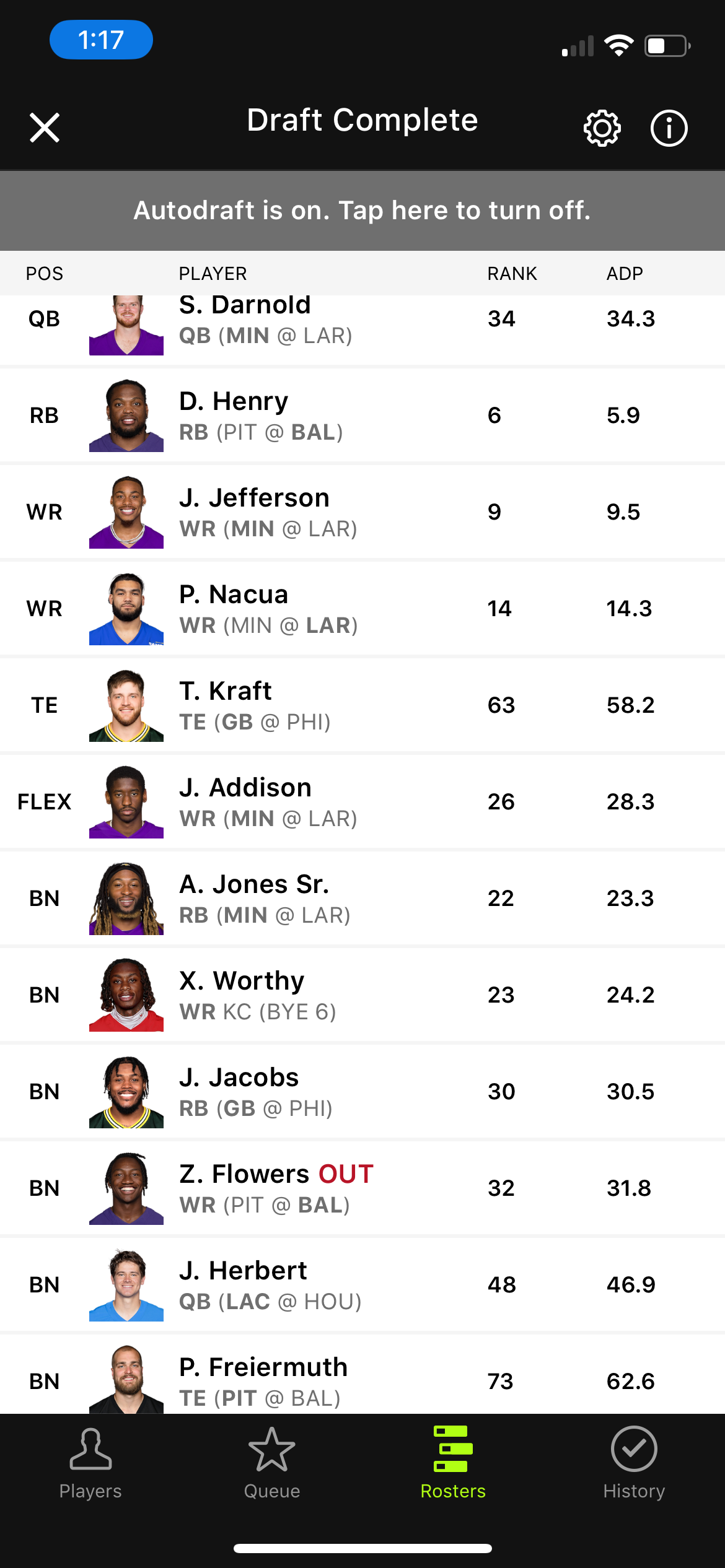Open D. Henry player row
The width and height of the screenshot is (725, 1568).
click(x=362, y=416)
